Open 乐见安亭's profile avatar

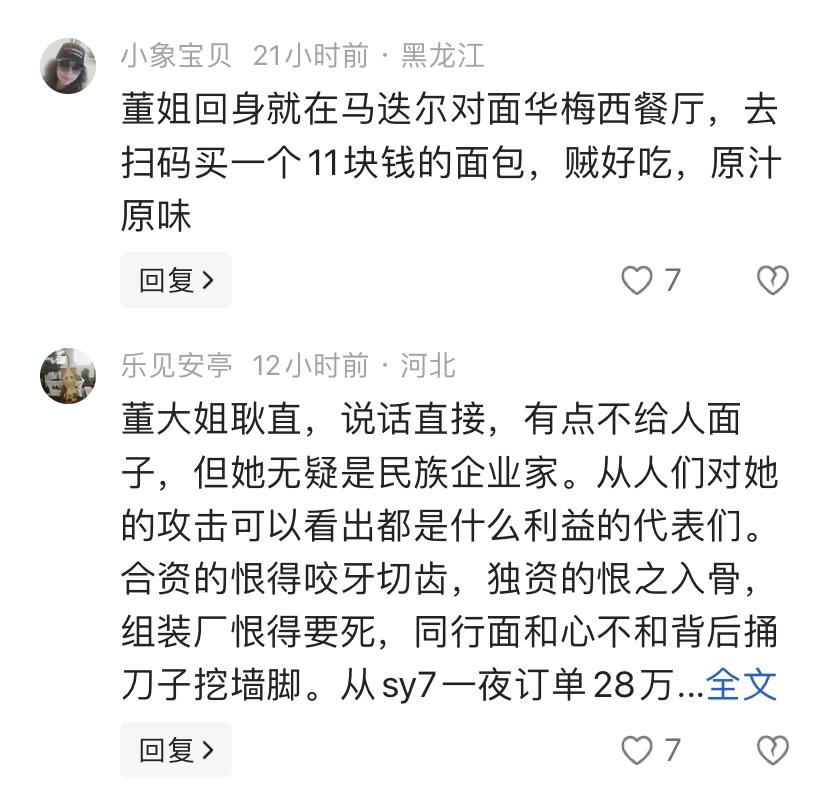pos(68,377)
